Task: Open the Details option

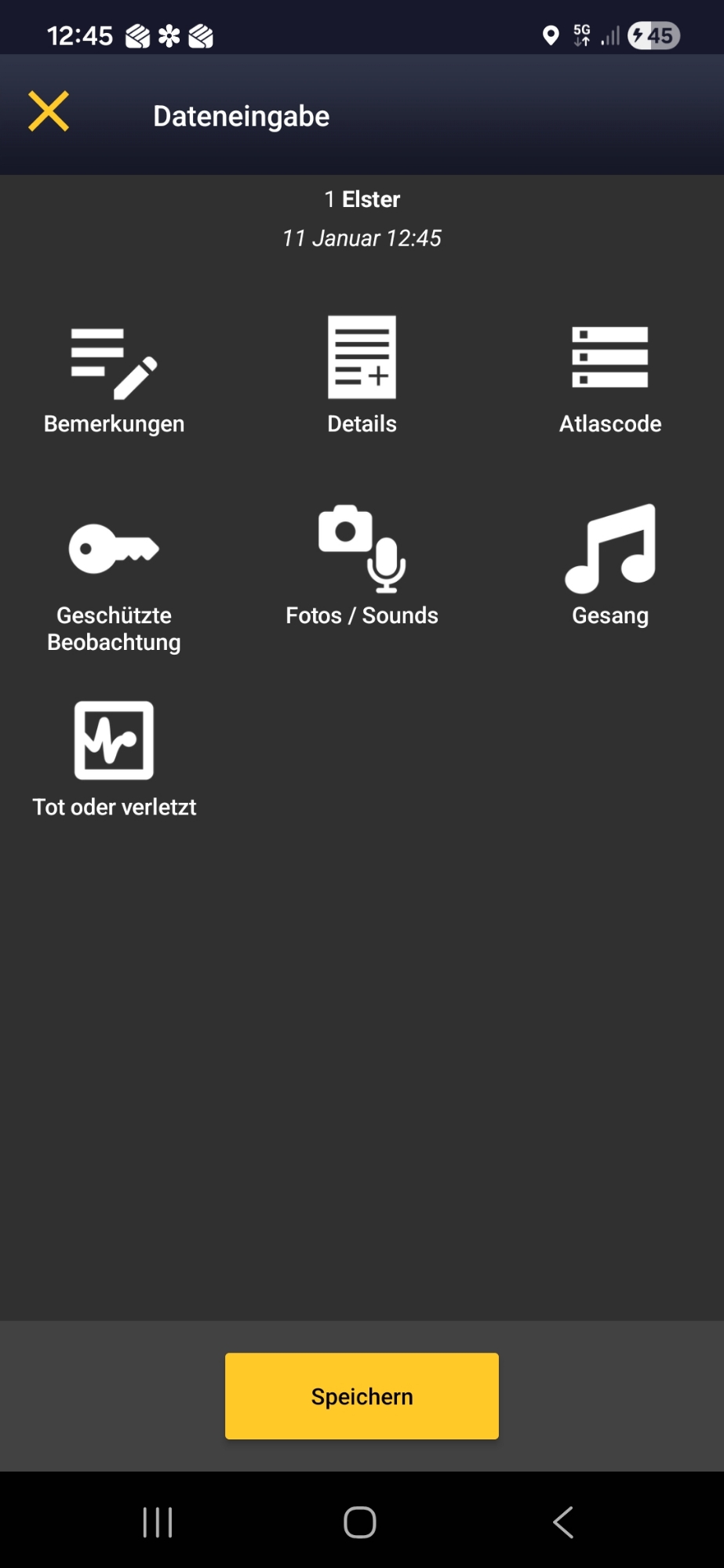Action: click(x=362, y=375)
